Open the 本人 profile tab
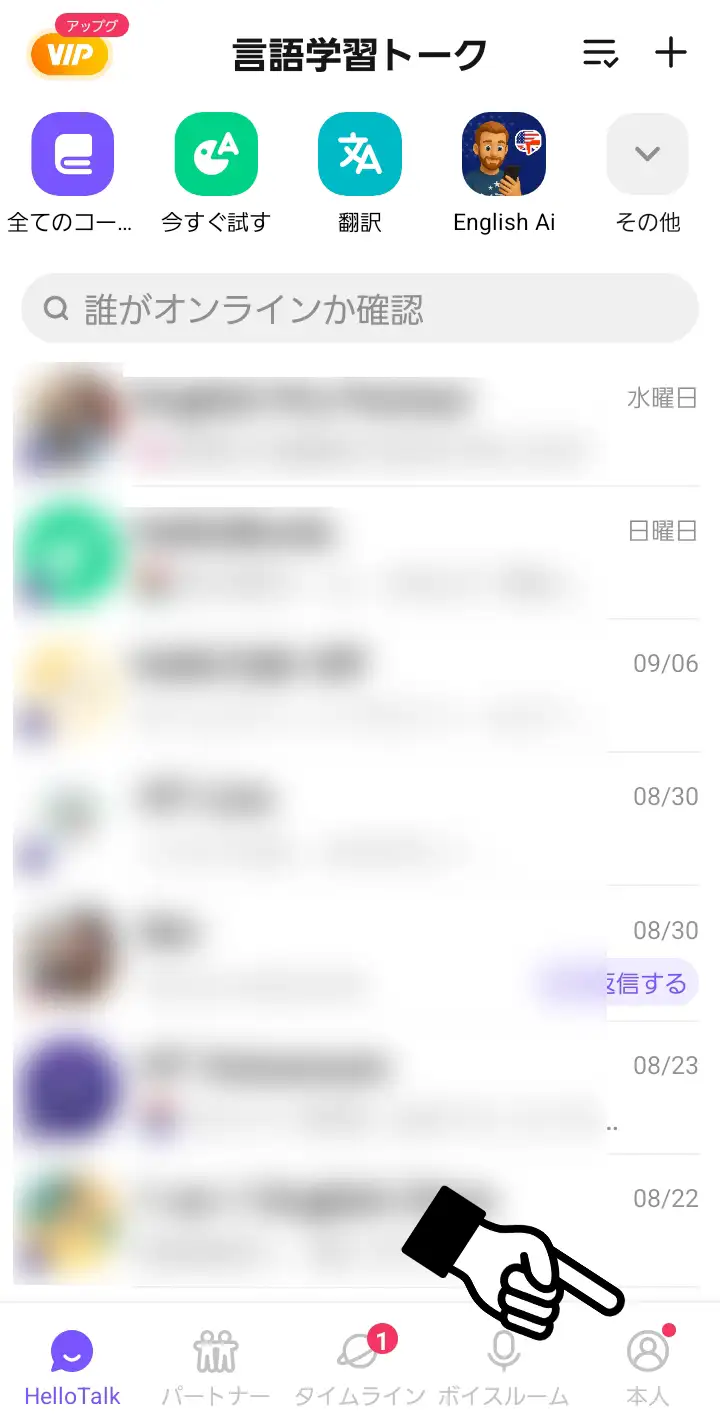Viewport: 720px width, 1416px height. click(x=648, y=1367)
